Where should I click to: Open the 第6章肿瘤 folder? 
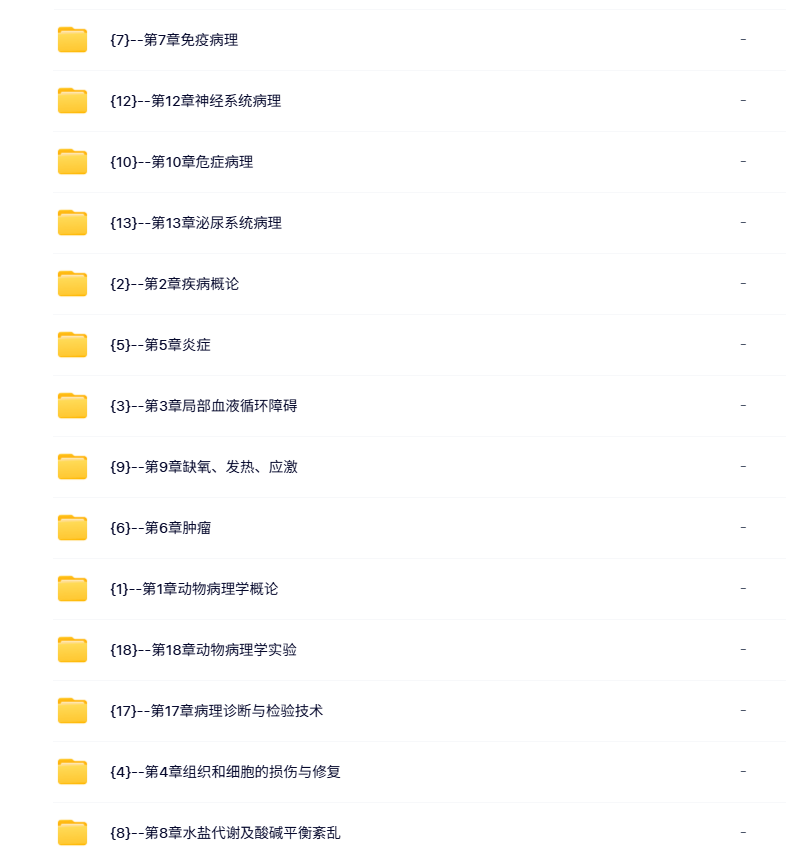click(161, 528)
